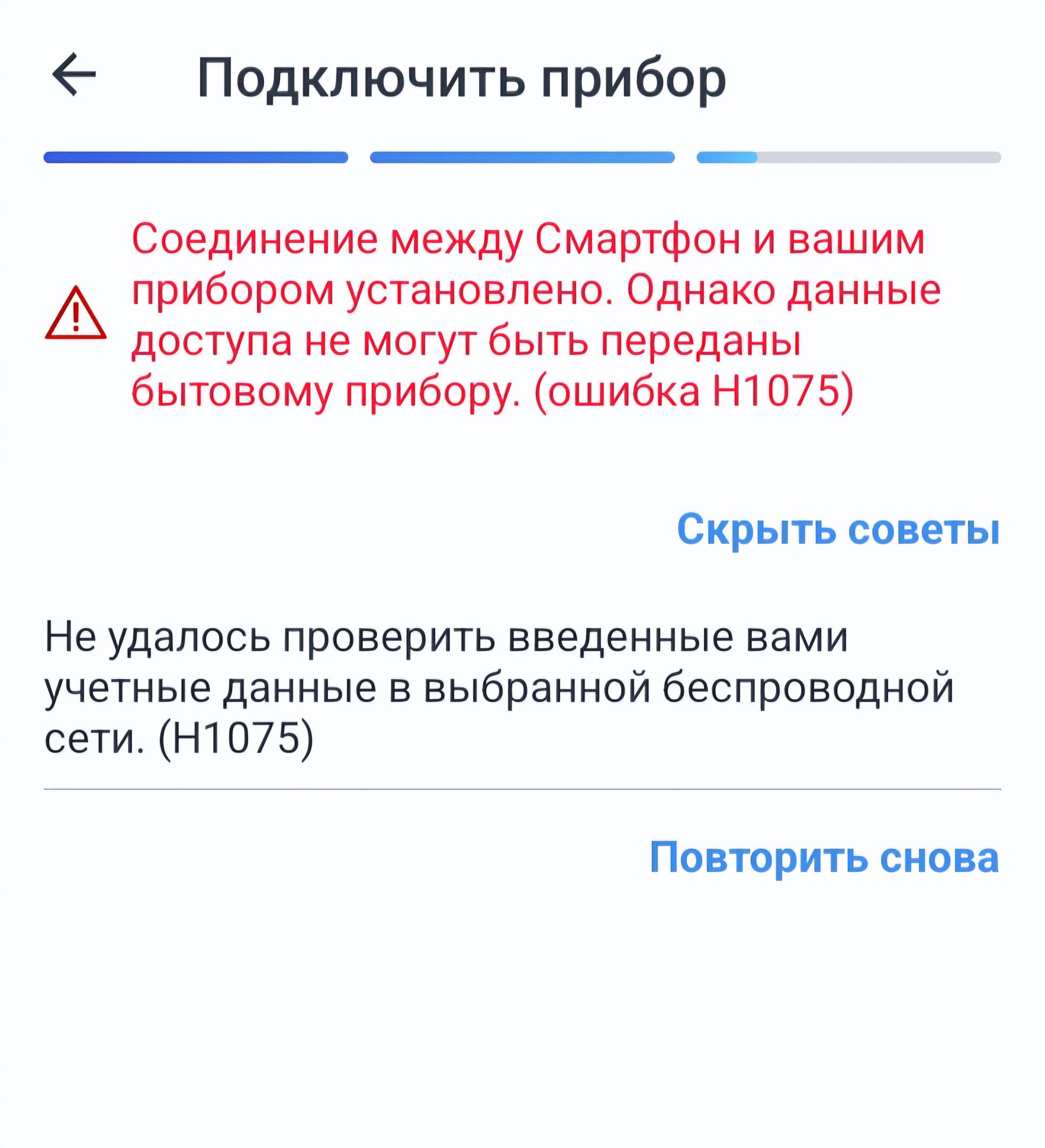Viewport: 1045px width, 1148px height.
Task: Go back using the arrow icon
Action: tap(74, 74)
